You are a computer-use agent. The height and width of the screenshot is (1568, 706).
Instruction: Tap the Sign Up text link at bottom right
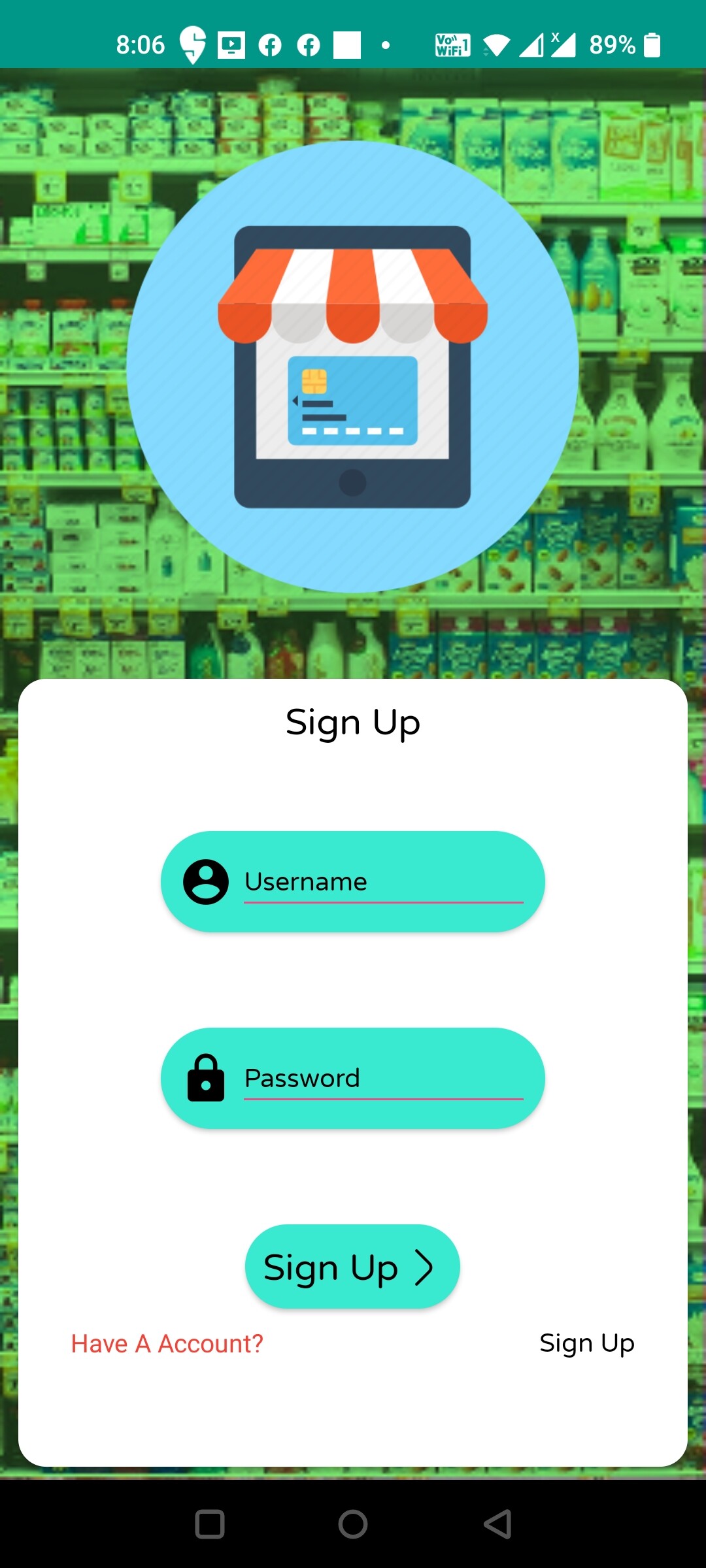(x=586, y=1343)
